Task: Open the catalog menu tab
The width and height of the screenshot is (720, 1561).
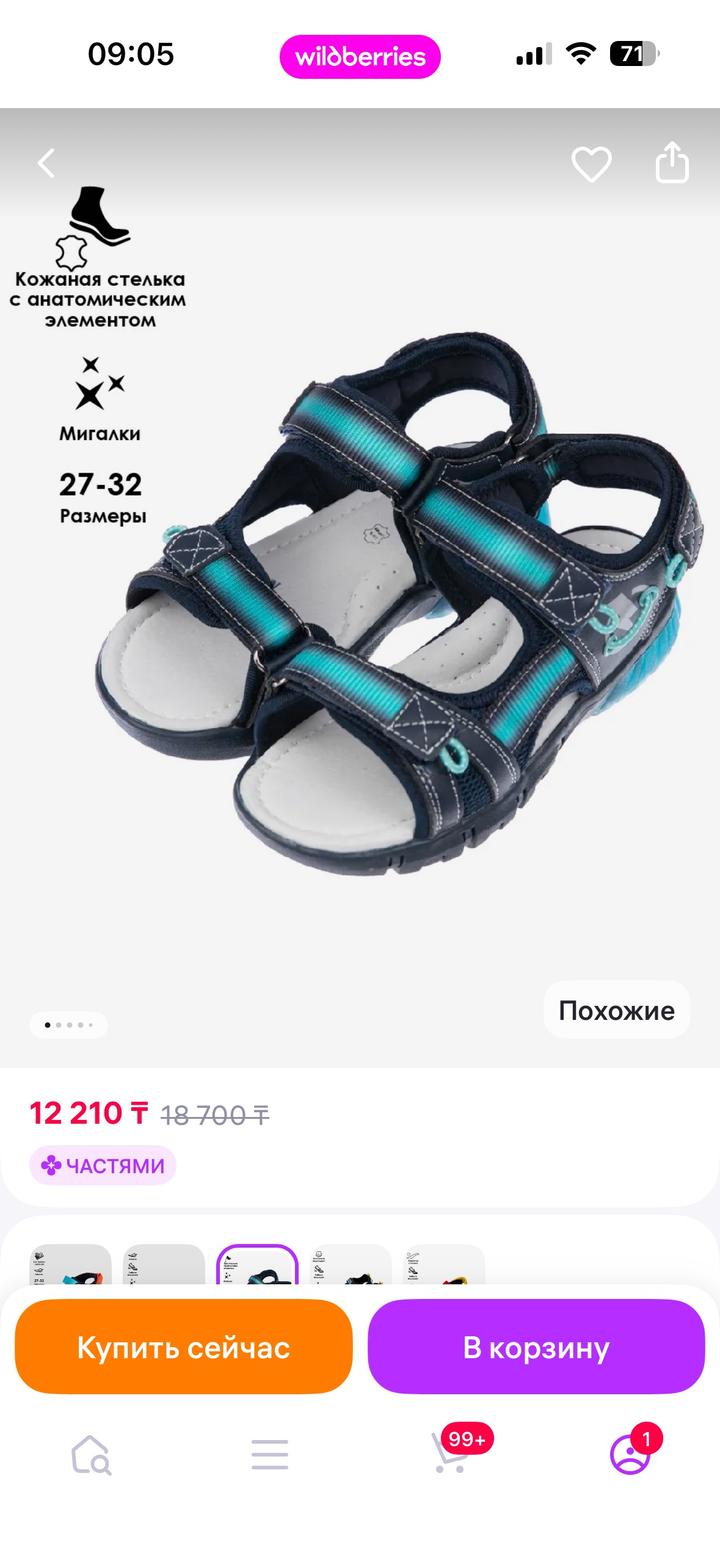Action: pyautogui.click(x=270, y=1455)
